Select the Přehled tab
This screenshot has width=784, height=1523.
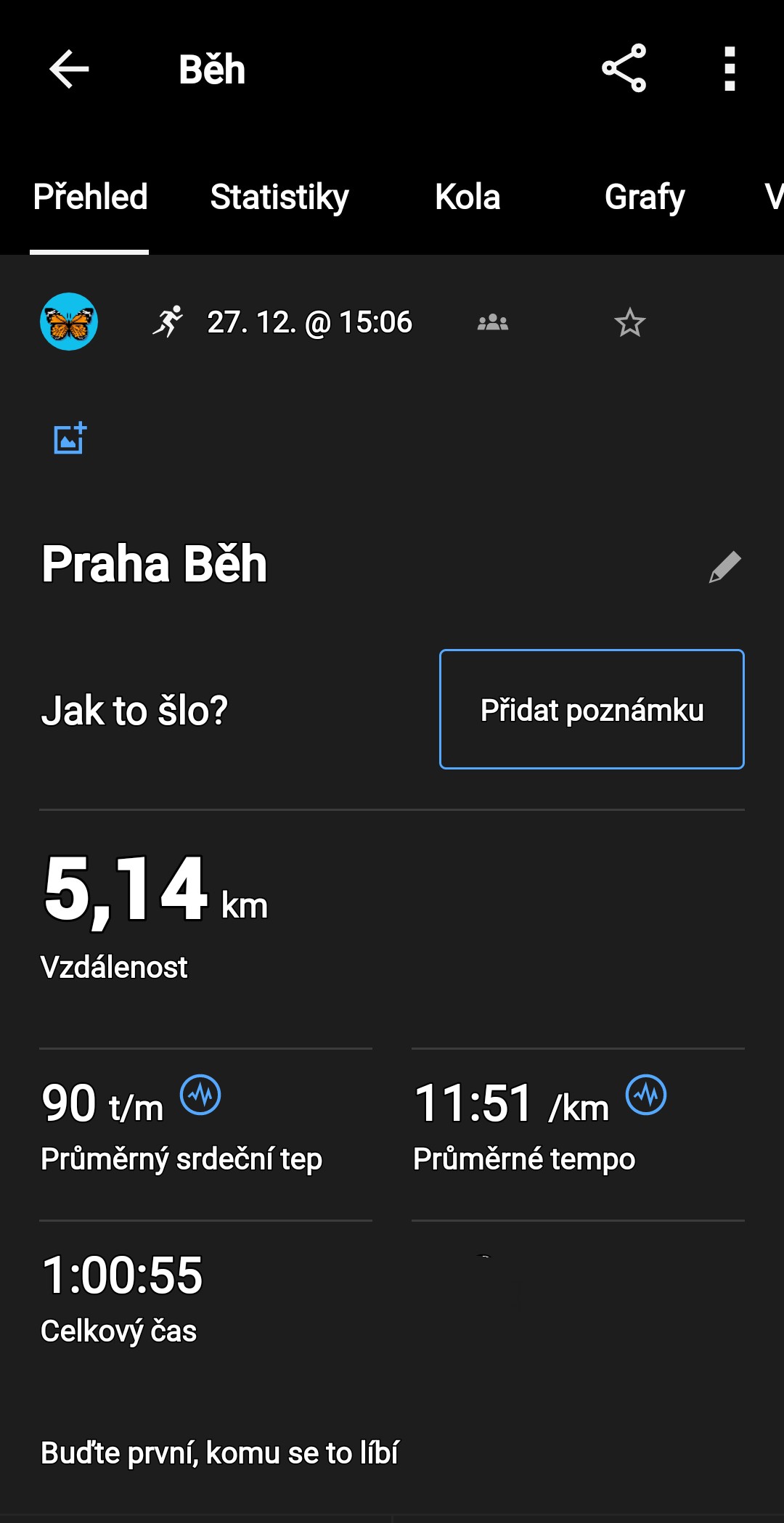(x=90, y=197)
